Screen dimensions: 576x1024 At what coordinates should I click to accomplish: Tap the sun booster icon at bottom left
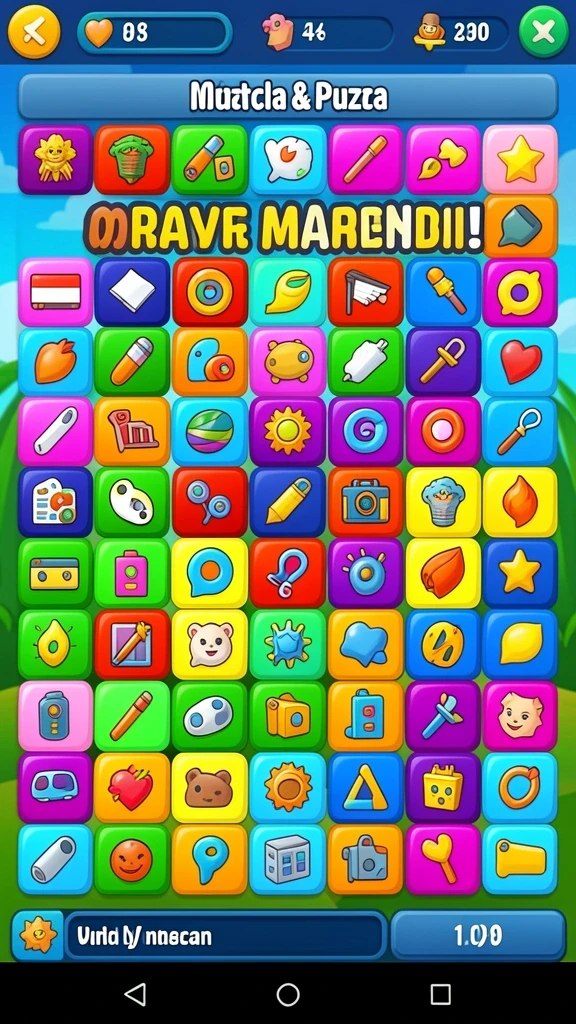[x=37, y=936]
